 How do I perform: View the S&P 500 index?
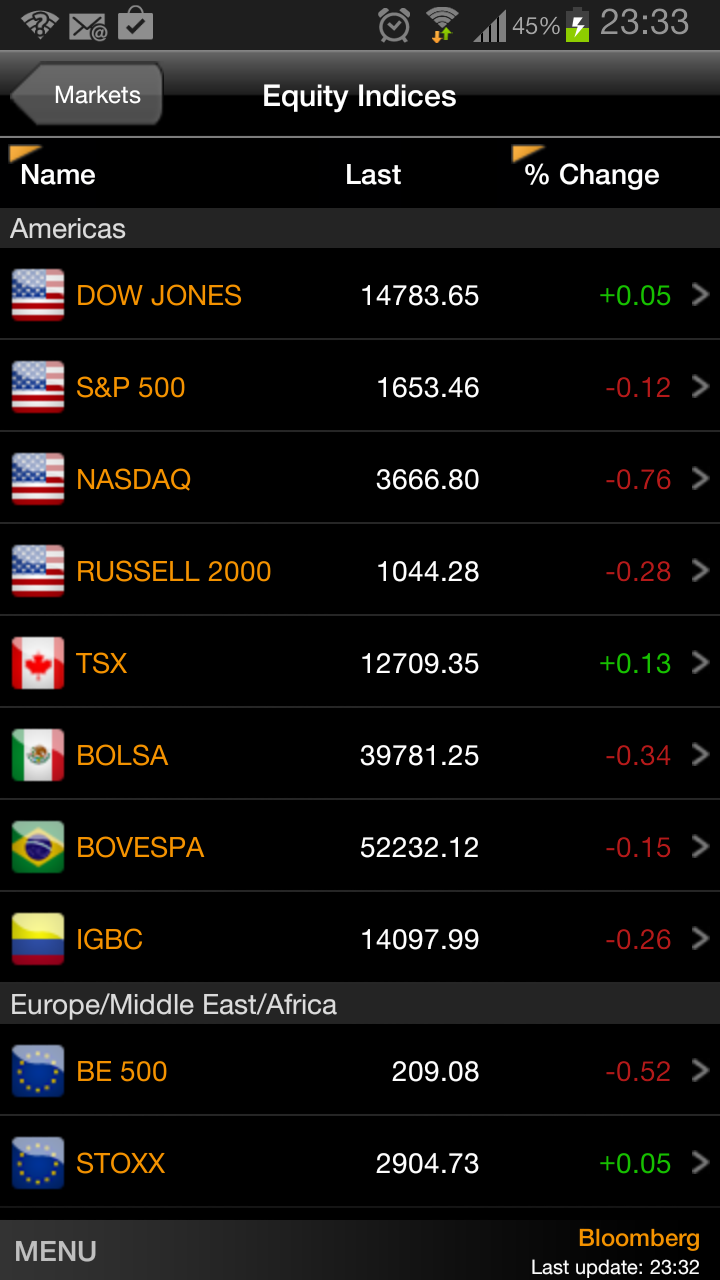360,388
